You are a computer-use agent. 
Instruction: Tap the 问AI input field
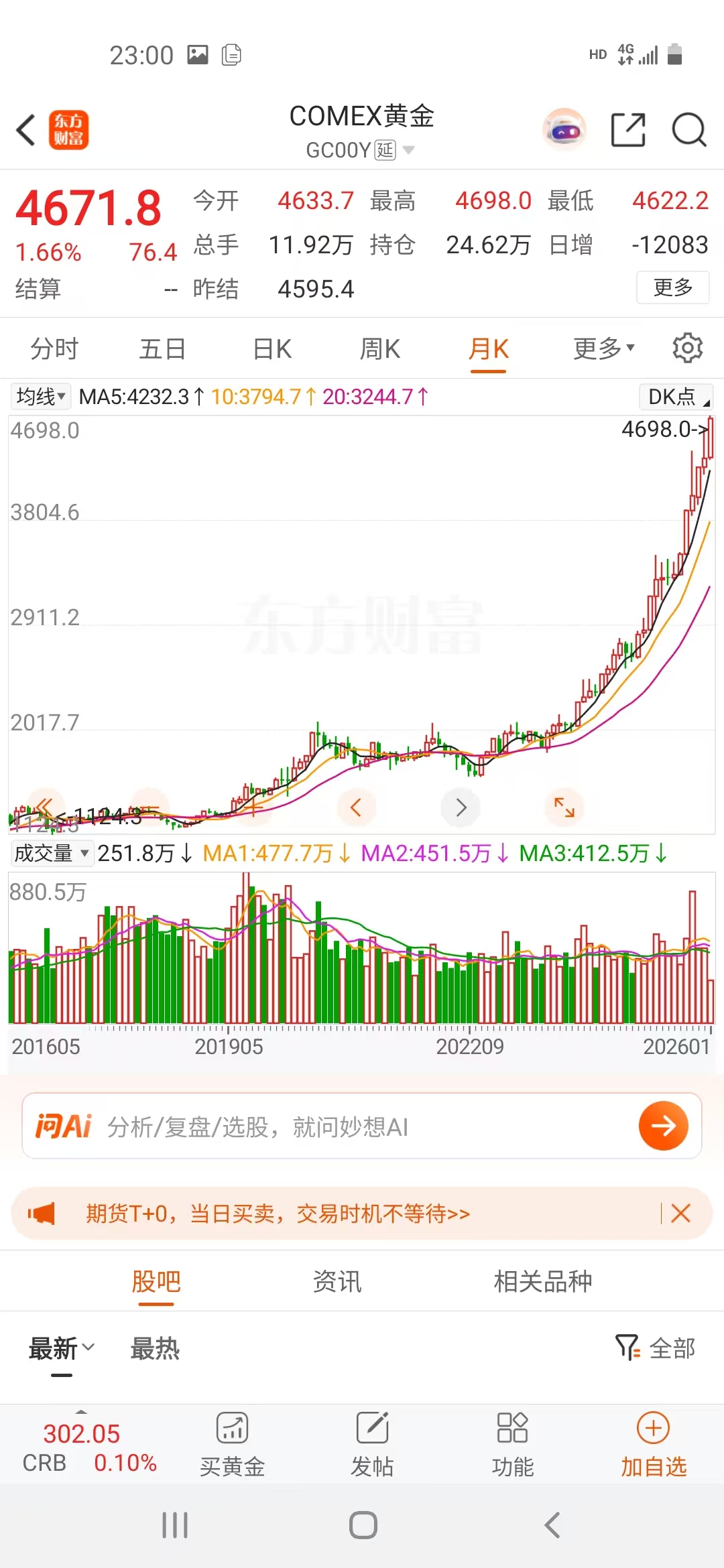click(362, 1126)
